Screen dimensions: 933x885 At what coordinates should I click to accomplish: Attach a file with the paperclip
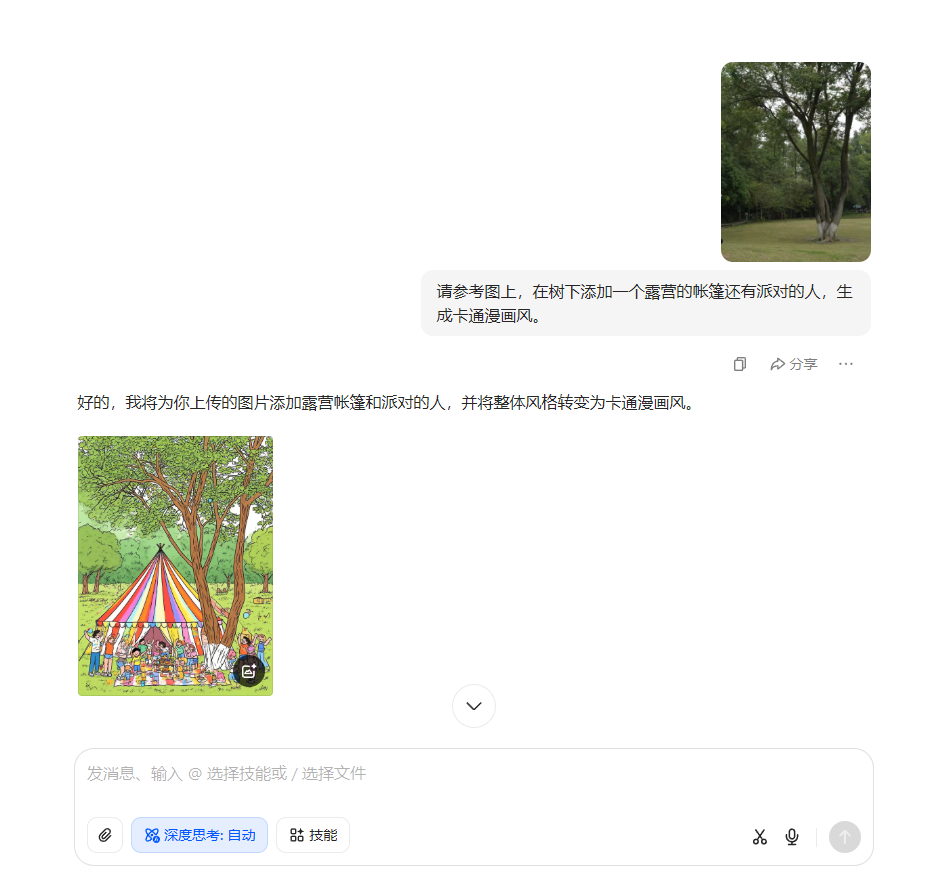[x=105, y=835]
